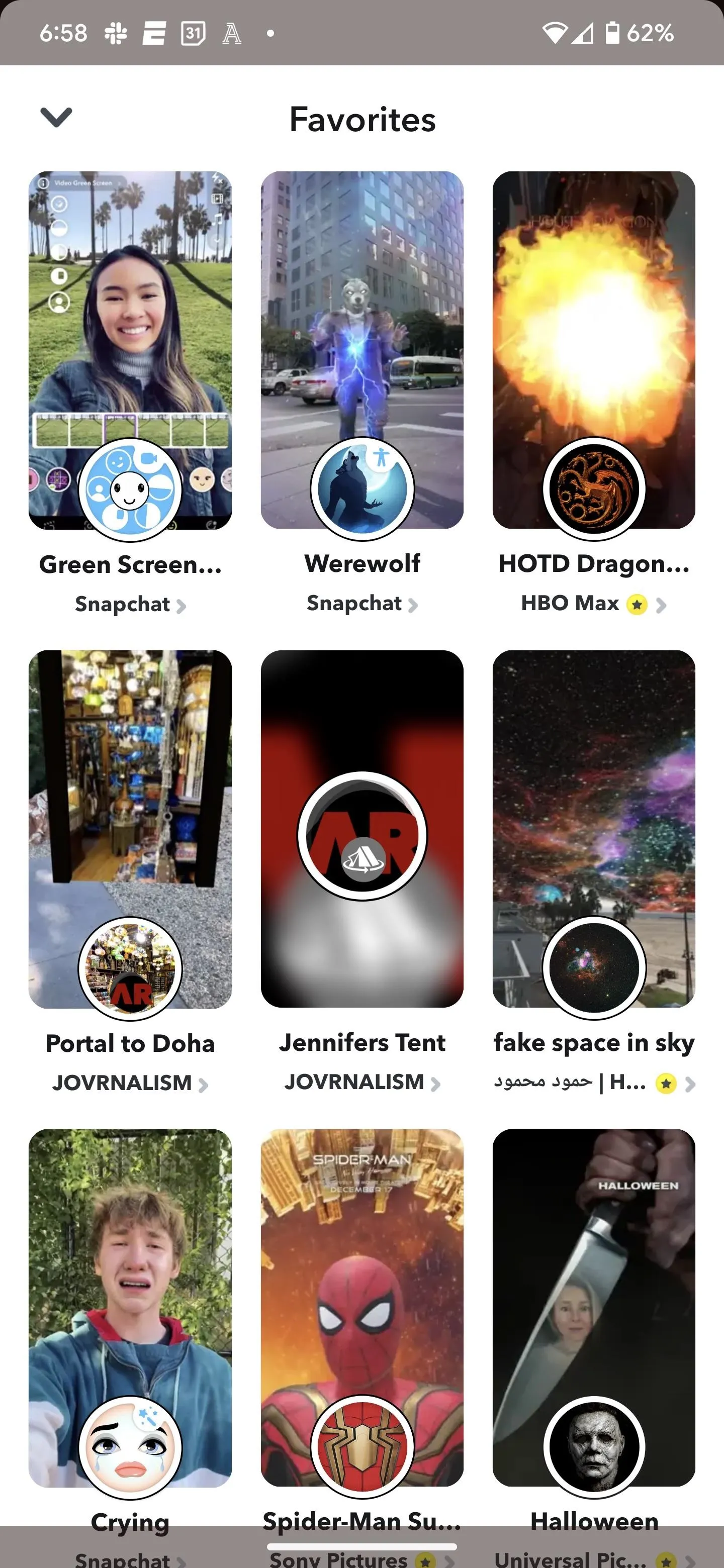Open the Green Screen lens
724x1568 pixels.
(x=130, y=351)
